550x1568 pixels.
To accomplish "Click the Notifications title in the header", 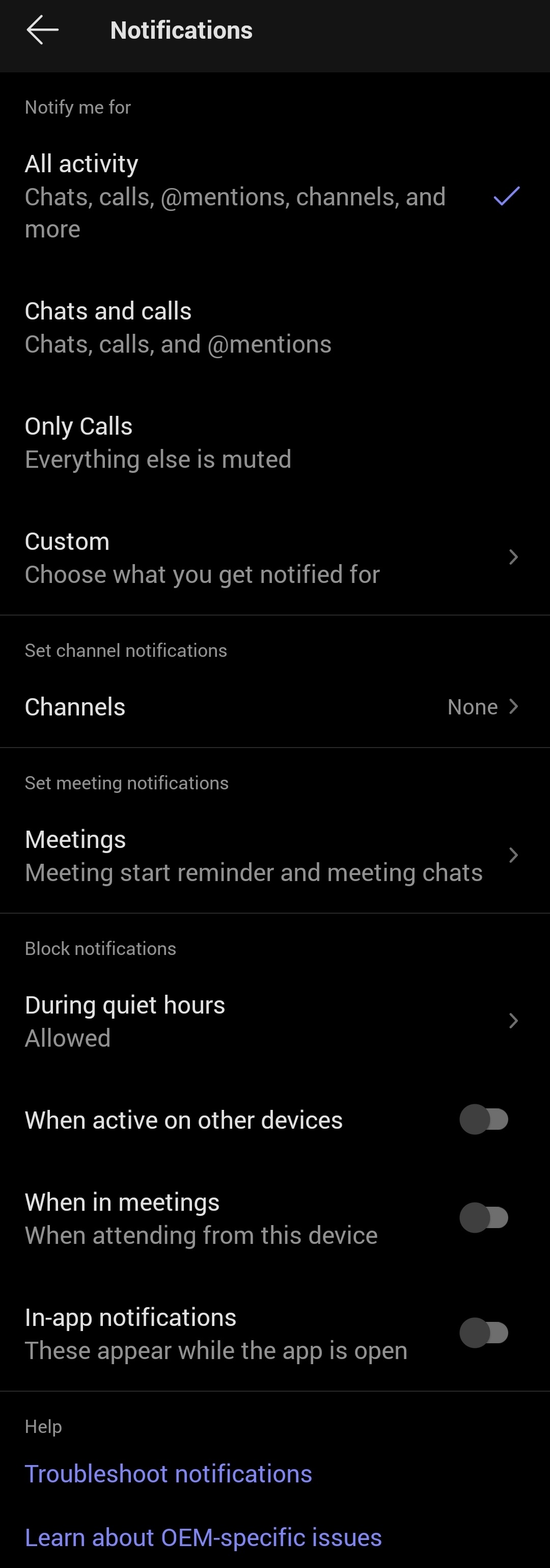I will [181, 29].
